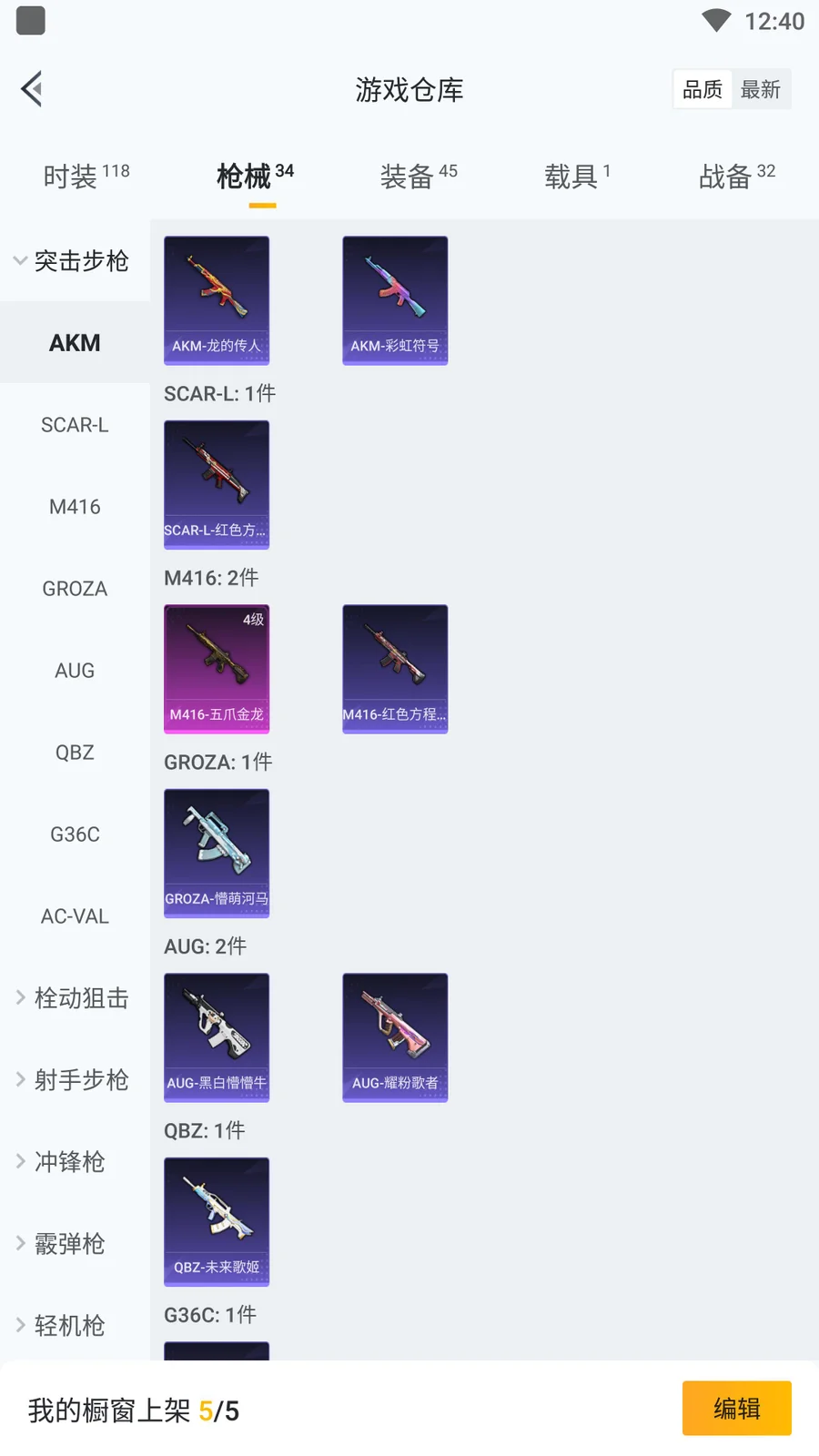Image resolution: width=819 pixels, height=1456 pixels.
Task: Switch to the 时装 tab
Action: pos(86,176)
